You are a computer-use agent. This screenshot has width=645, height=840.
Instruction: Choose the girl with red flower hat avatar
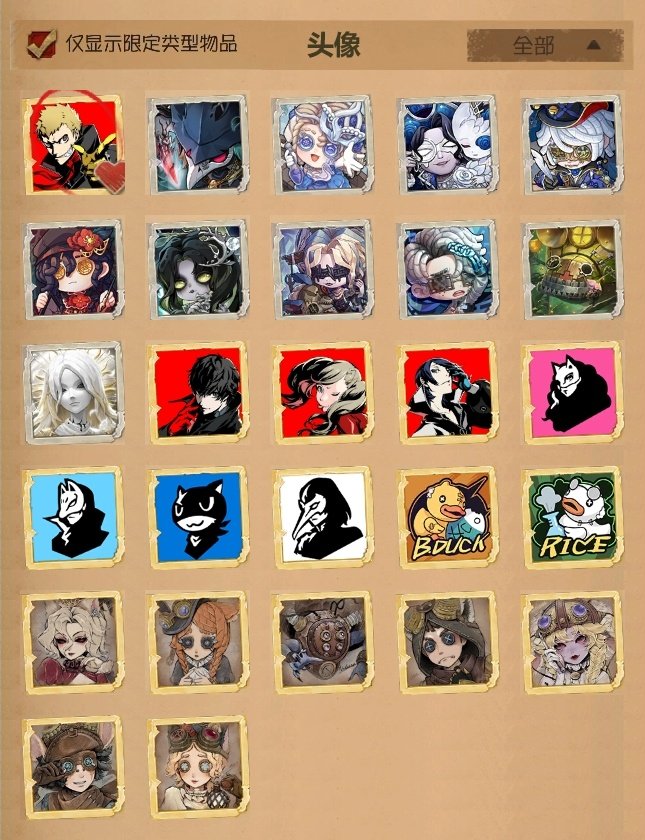pyautogui.click(x=71, y=269)
